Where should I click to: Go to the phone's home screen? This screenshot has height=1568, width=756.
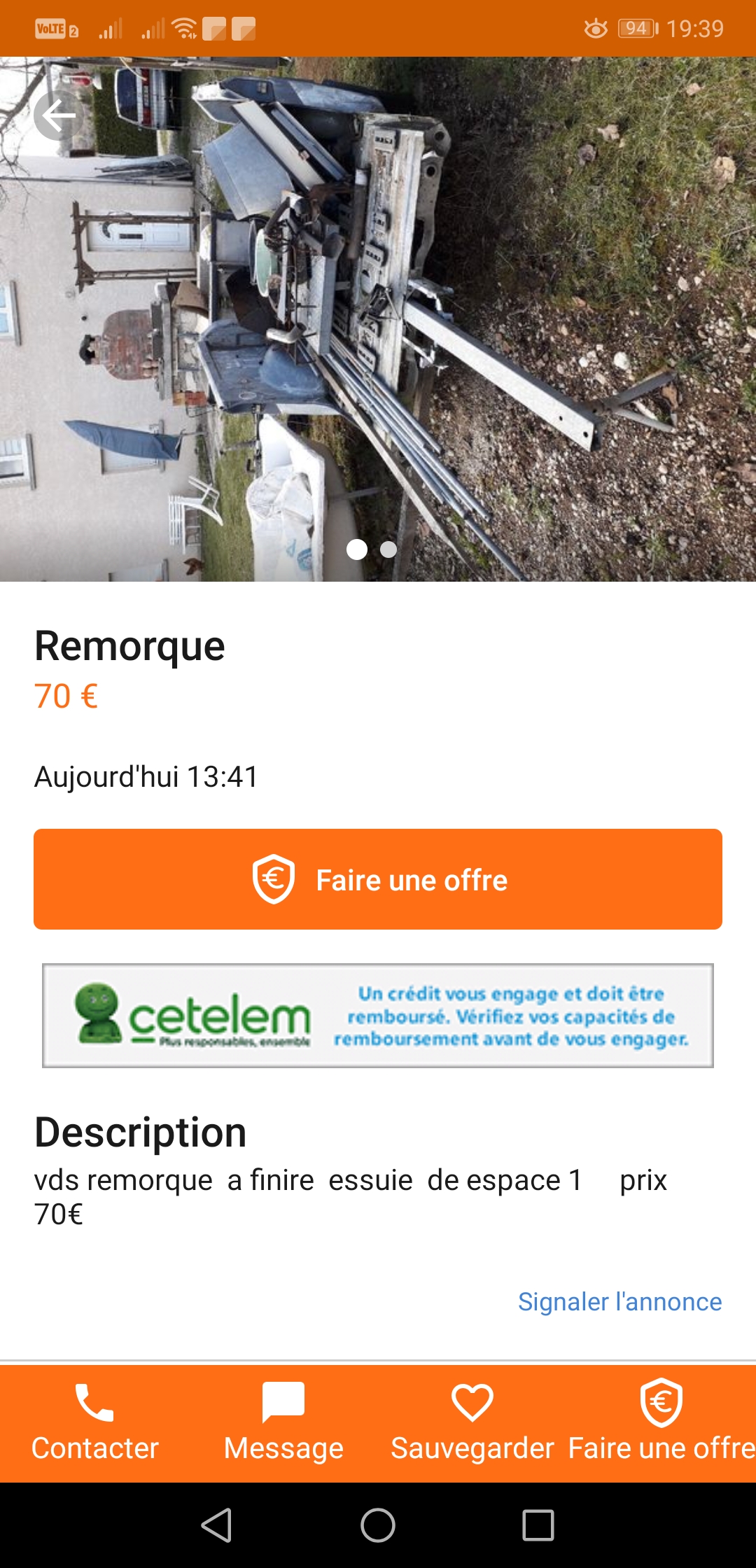click(378, 1525)
